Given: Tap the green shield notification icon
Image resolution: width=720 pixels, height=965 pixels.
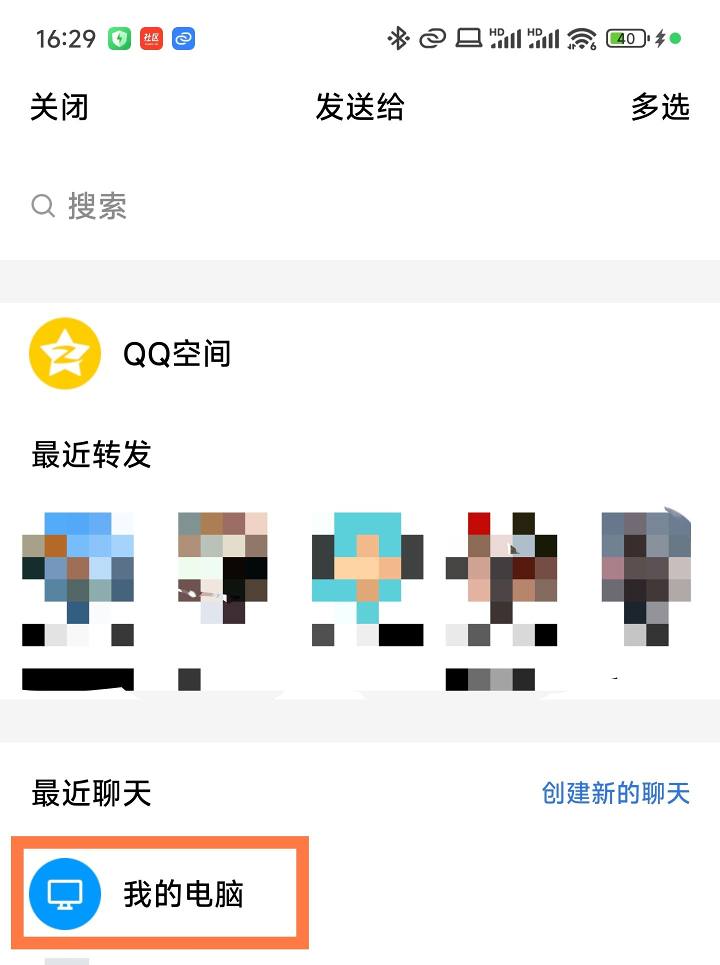Looking at the screenshot, I should point(121,37).
